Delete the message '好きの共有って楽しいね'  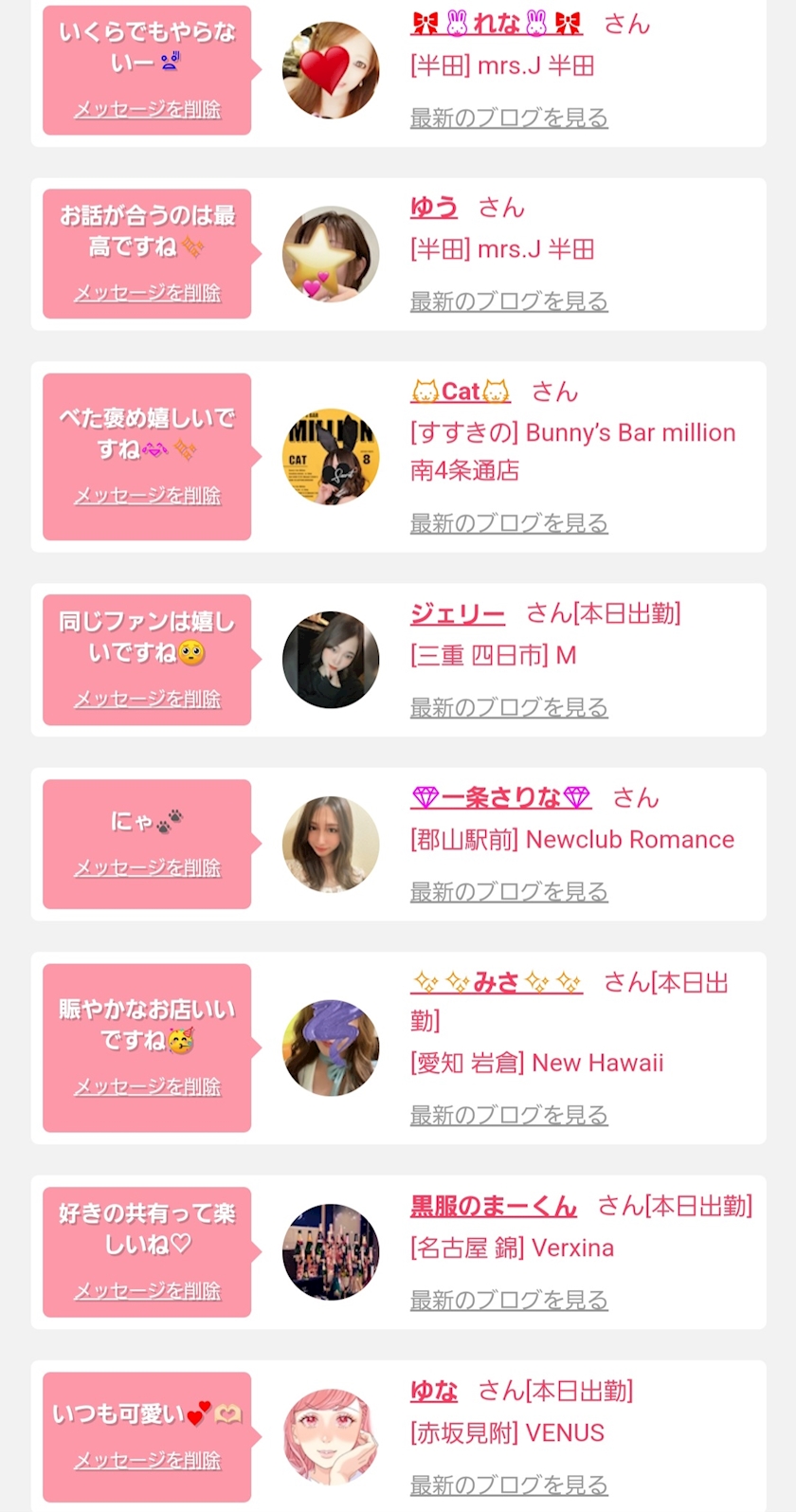pos(147,1291)
